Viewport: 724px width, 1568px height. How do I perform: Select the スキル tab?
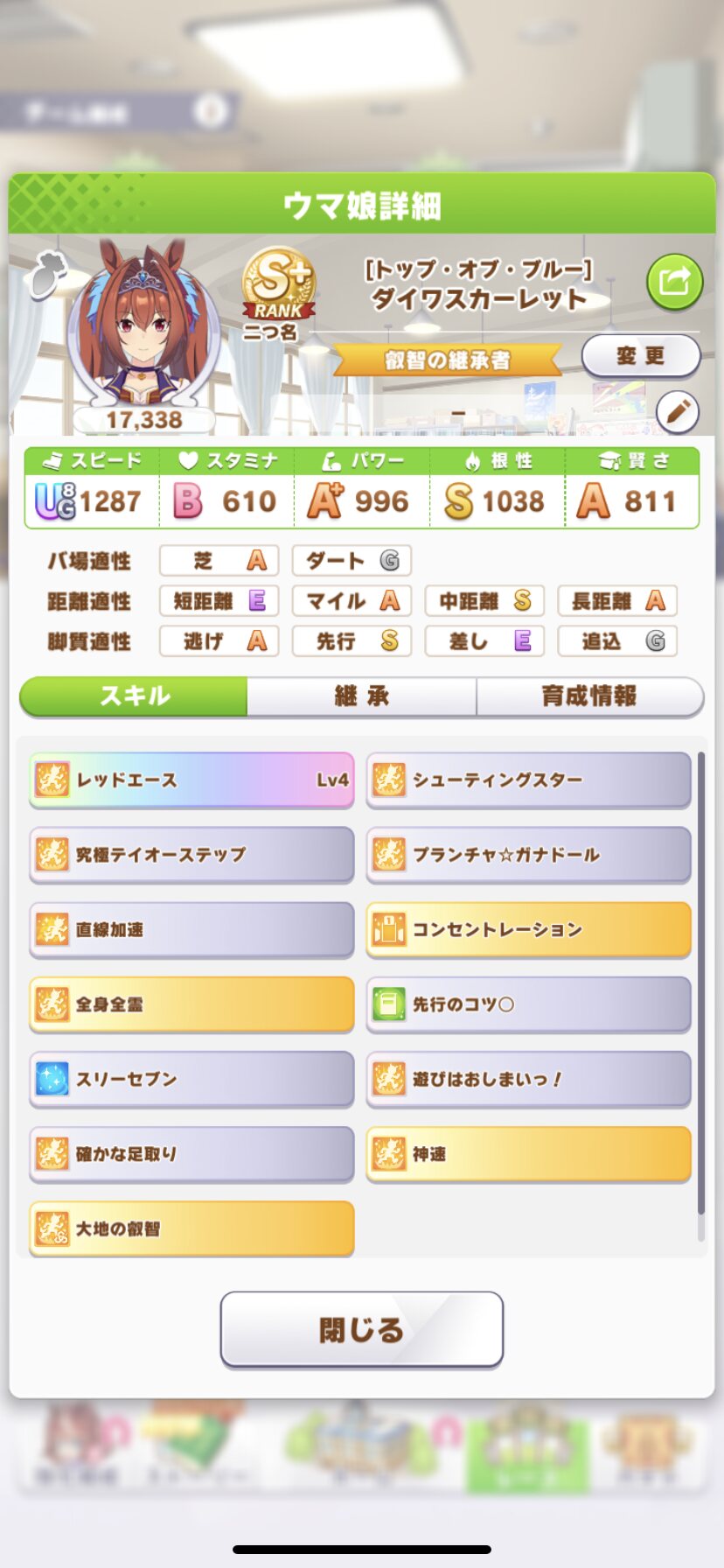pos(134,696)
